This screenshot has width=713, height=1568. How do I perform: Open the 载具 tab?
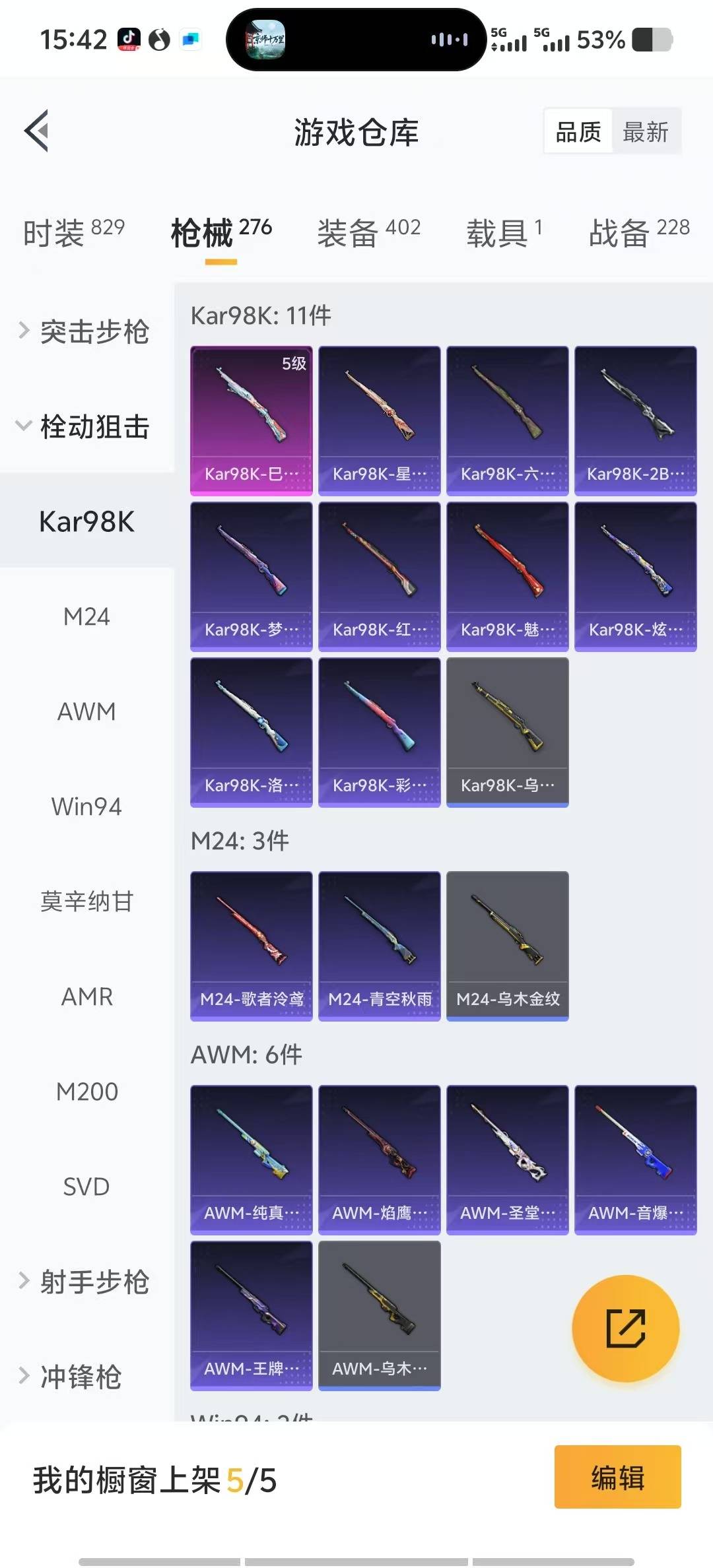click(x=504, y=232)
